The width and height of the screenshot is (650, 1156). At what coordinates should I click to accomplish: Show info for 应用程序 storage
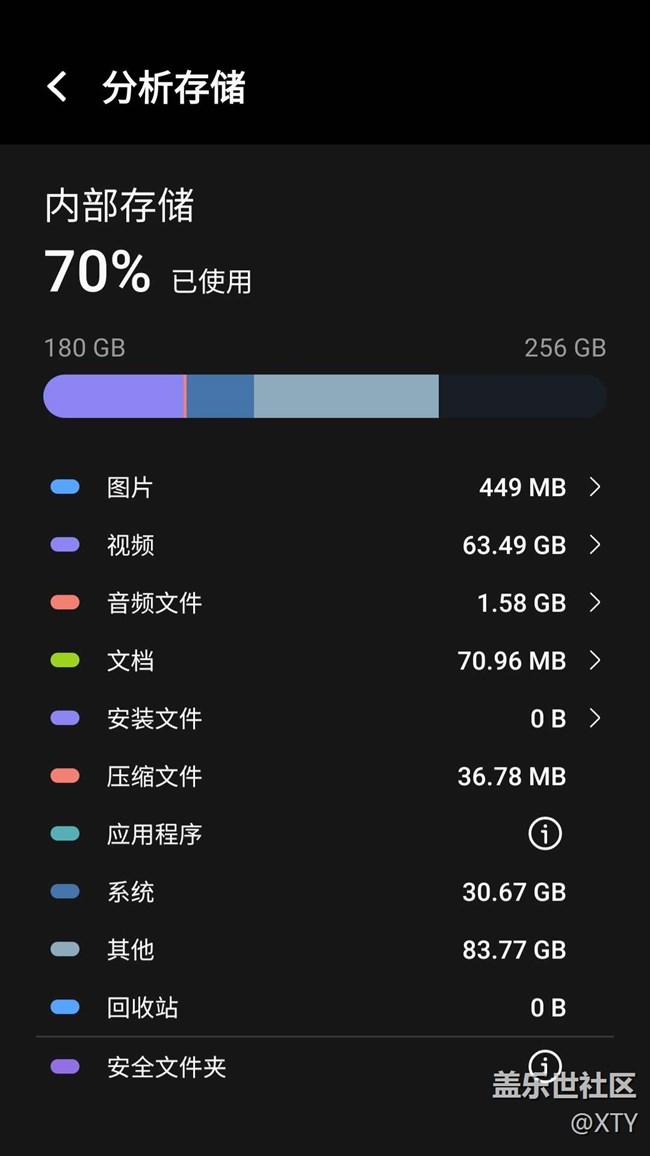click(545, 834)
